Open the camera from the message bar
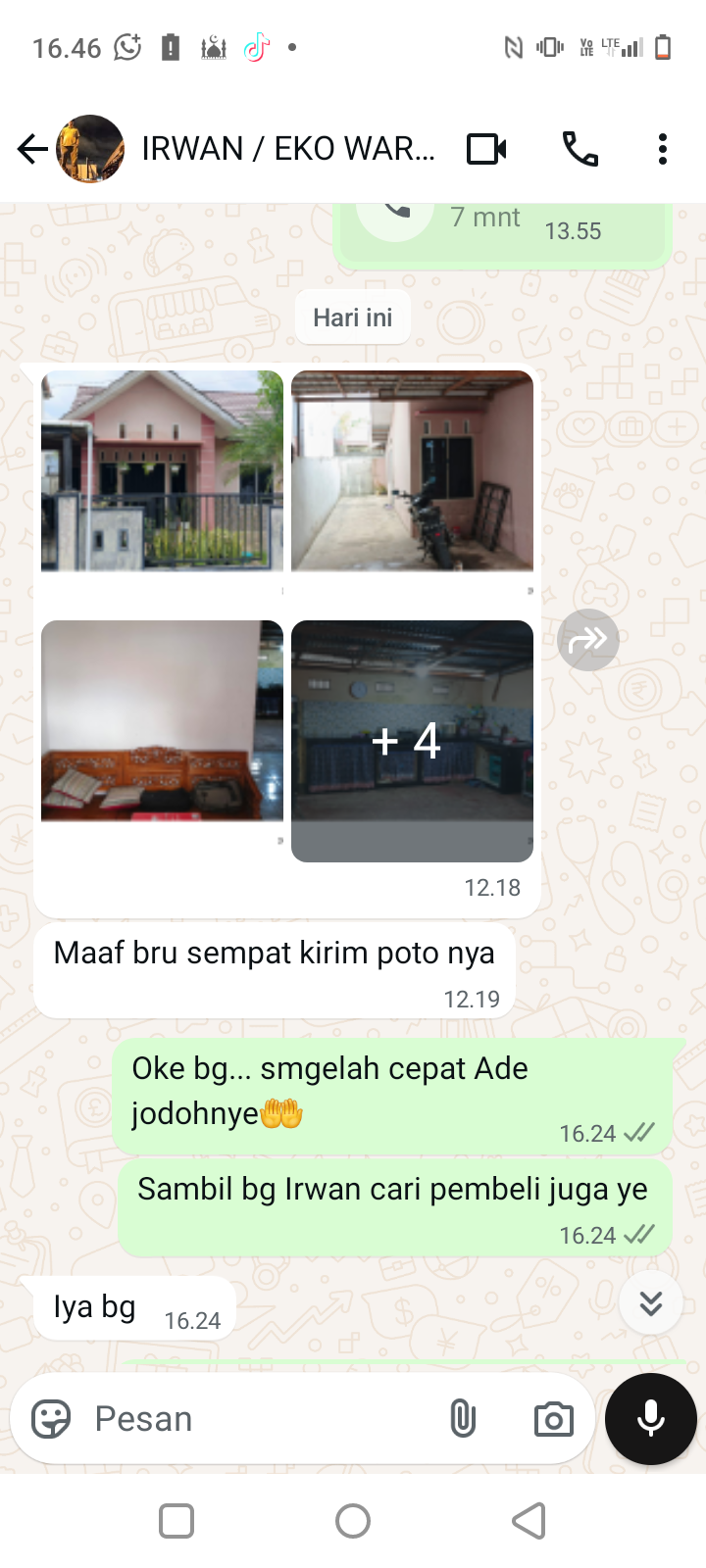706x1568 pixels. 553,1418
